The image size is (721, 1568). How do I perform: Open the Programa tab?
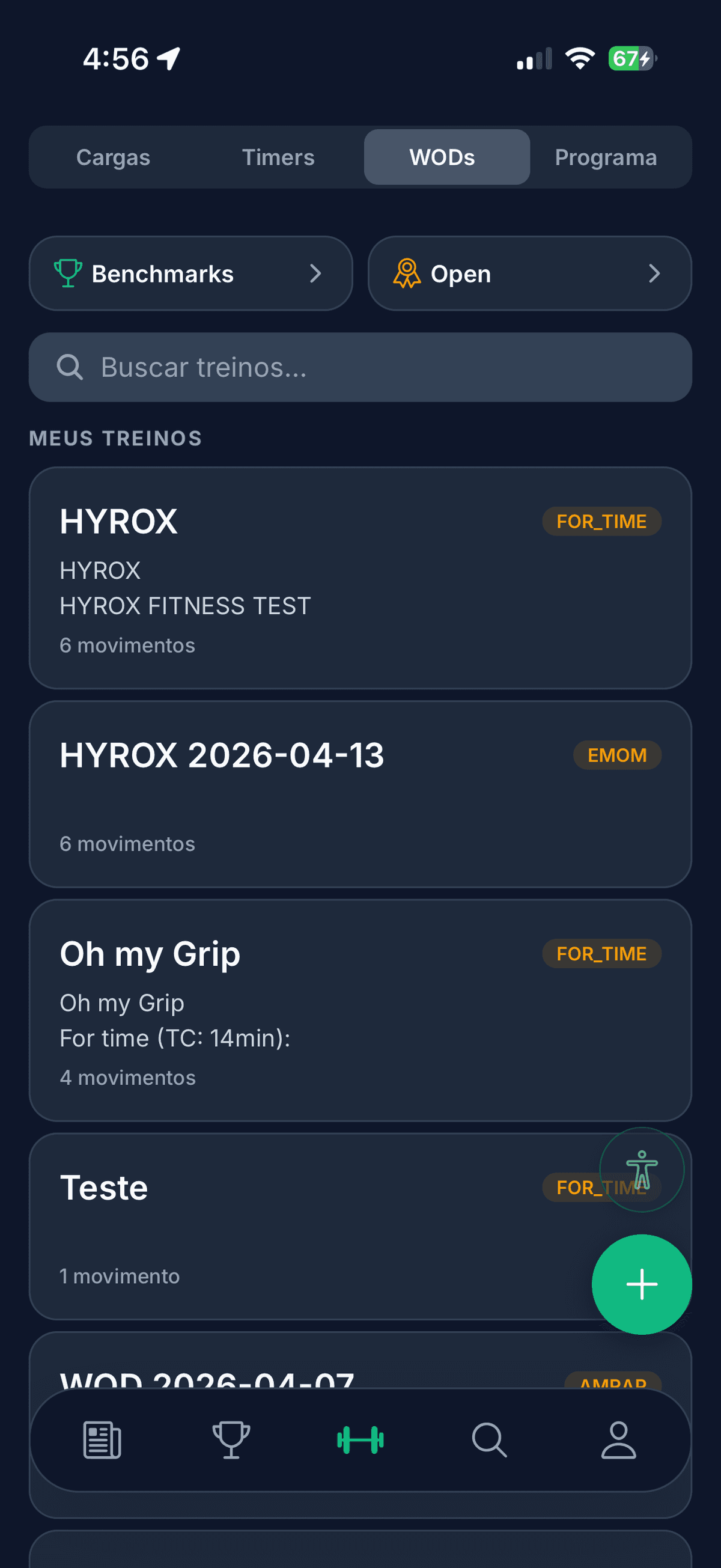pos(606,157)
